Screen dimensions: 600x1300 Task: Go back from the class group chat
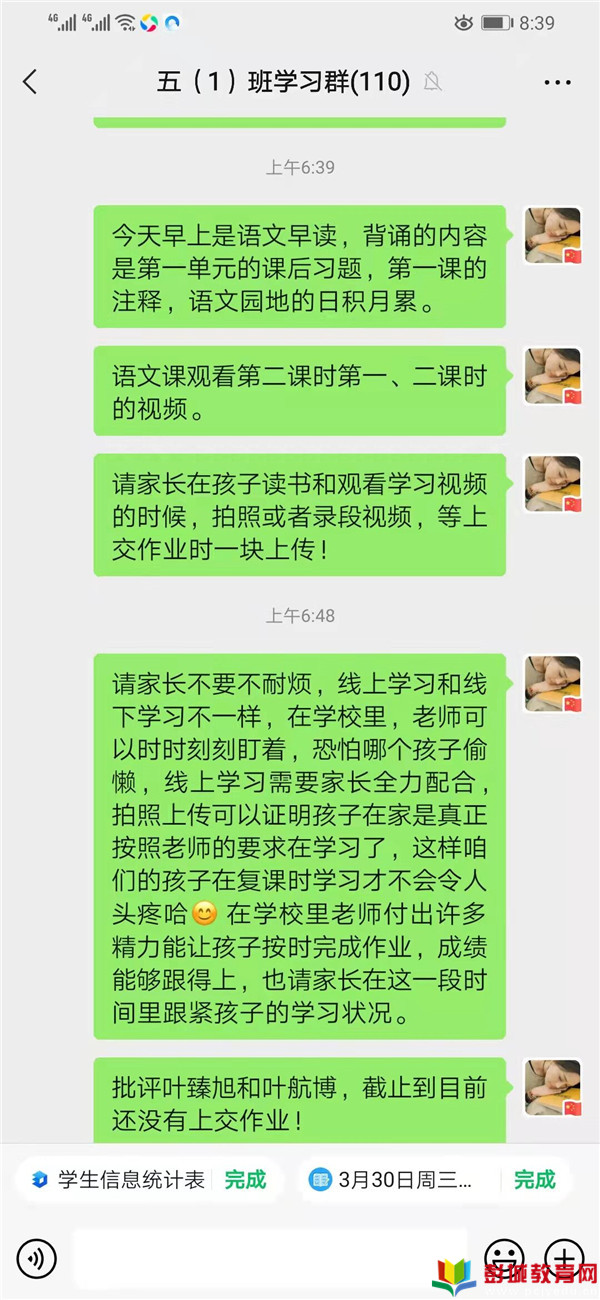point(30,82)
